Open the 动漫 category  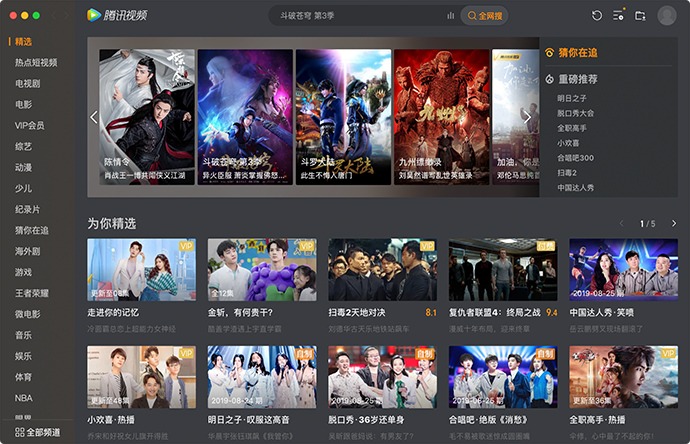(23, 167)
